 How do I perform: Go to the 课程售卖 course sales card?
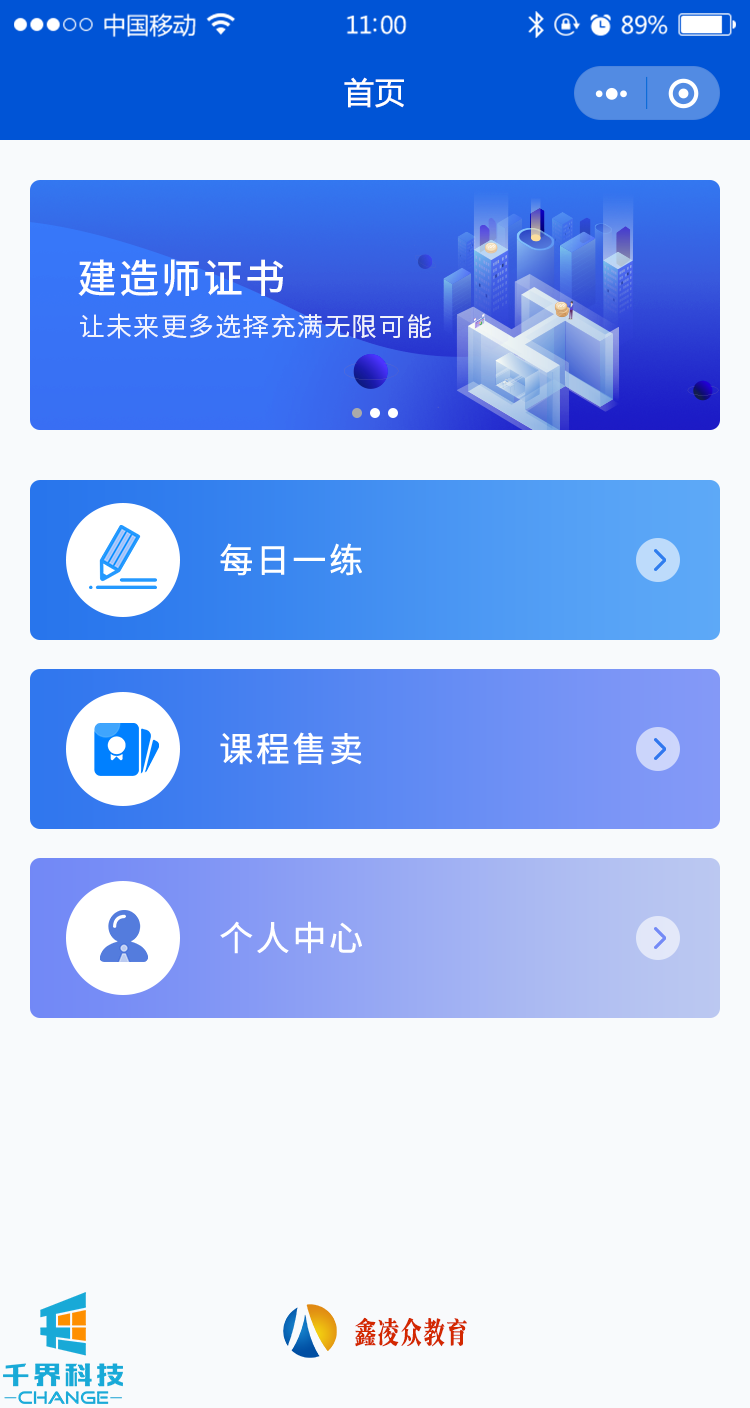click(x=375, y=749)
